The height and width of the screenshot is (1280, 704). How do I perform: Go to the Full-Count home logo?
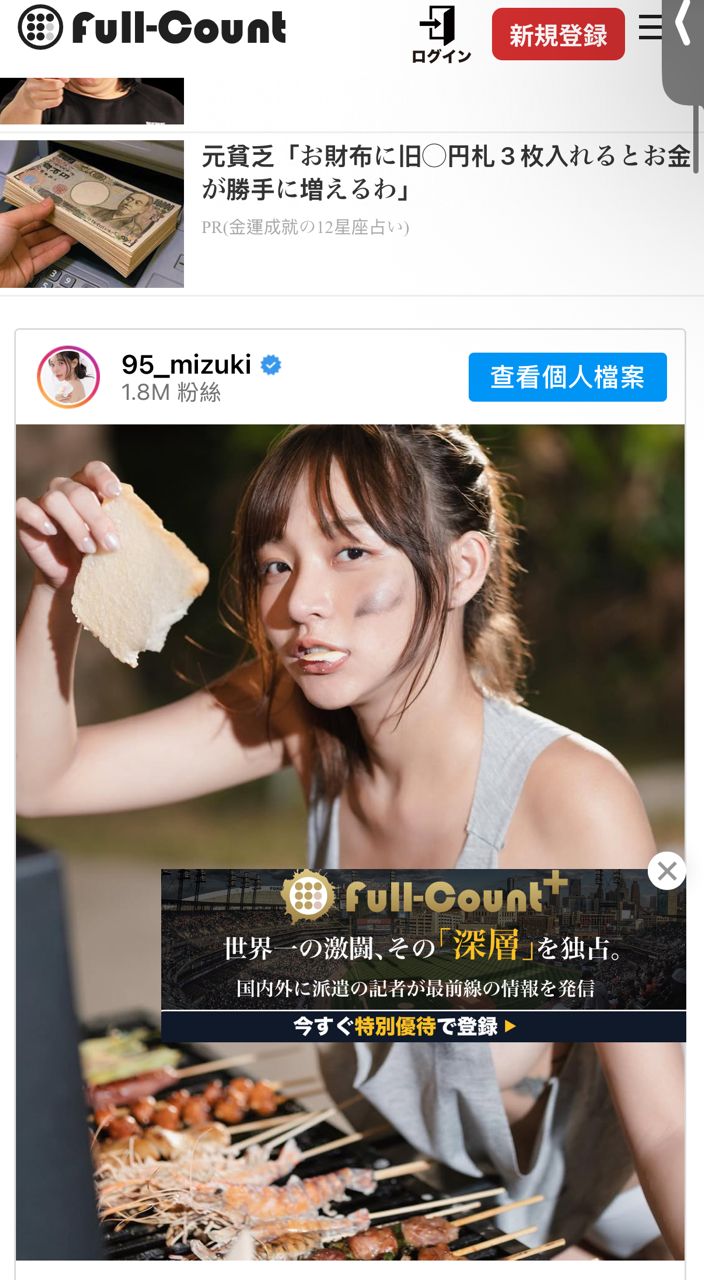[x=152, y=28]
